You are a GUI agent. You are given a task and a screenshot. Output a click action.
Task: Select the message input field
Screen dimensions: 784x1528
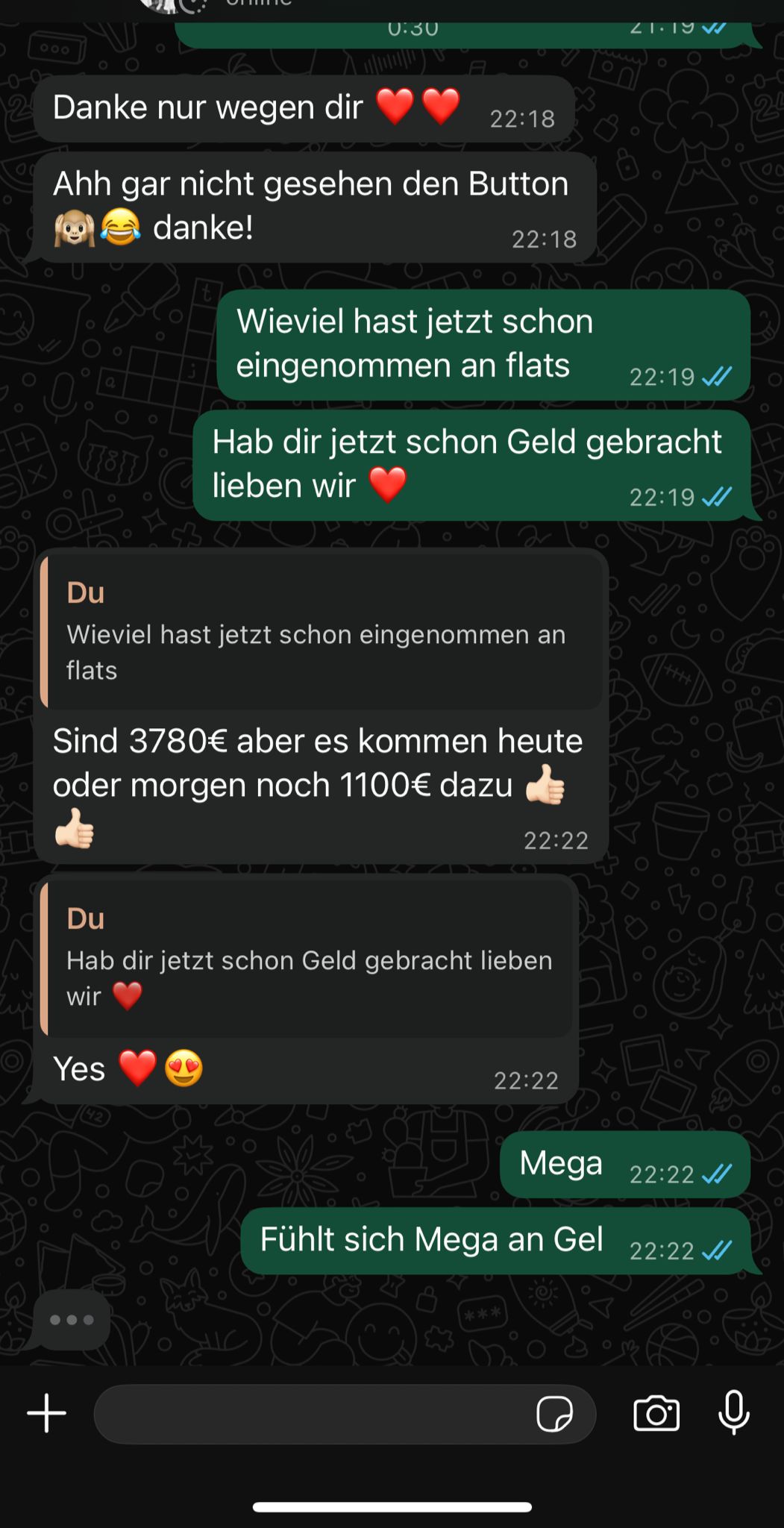pos(313,1414)
